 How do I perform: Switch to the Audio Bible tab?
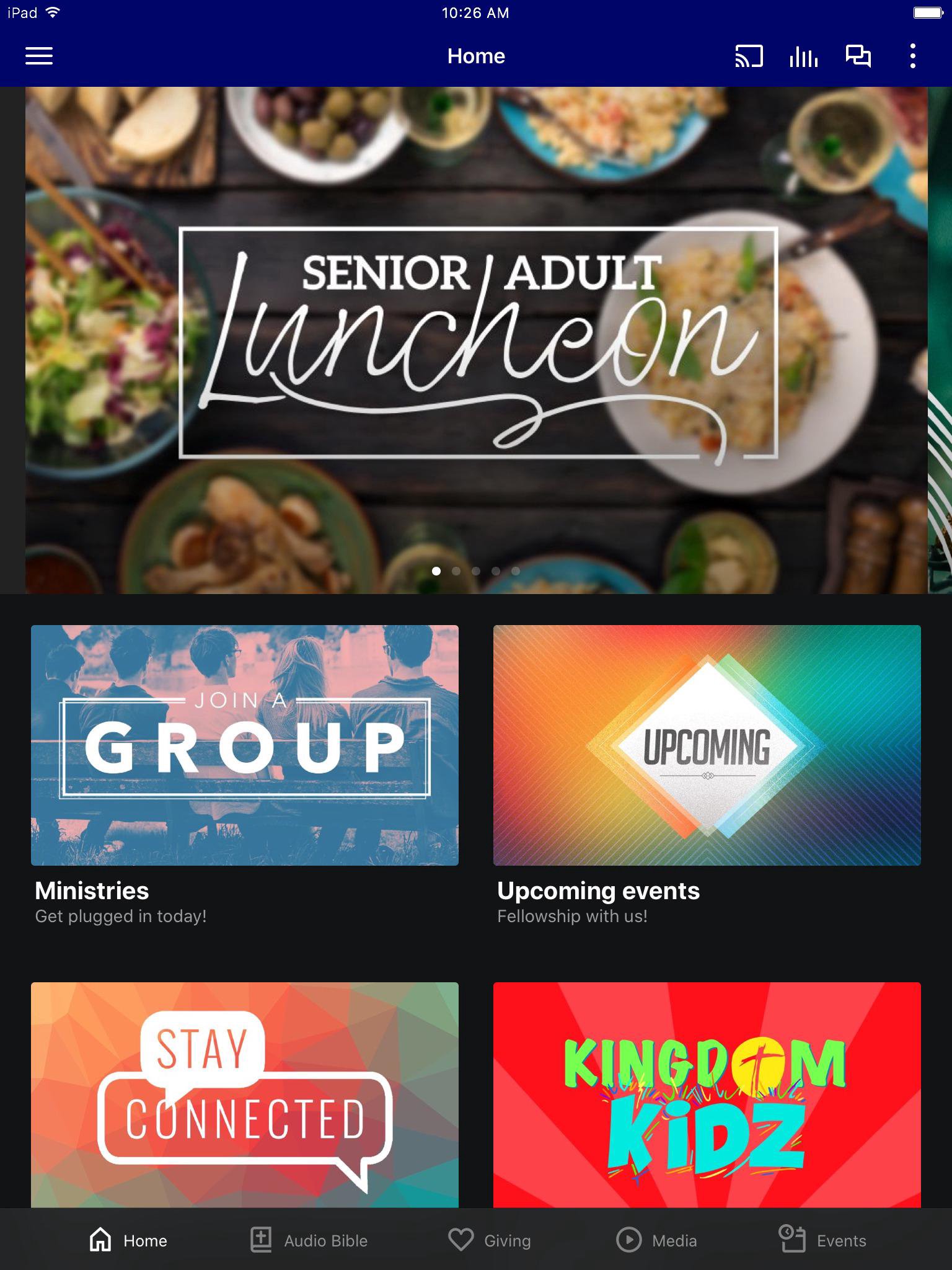[309, 1240]
